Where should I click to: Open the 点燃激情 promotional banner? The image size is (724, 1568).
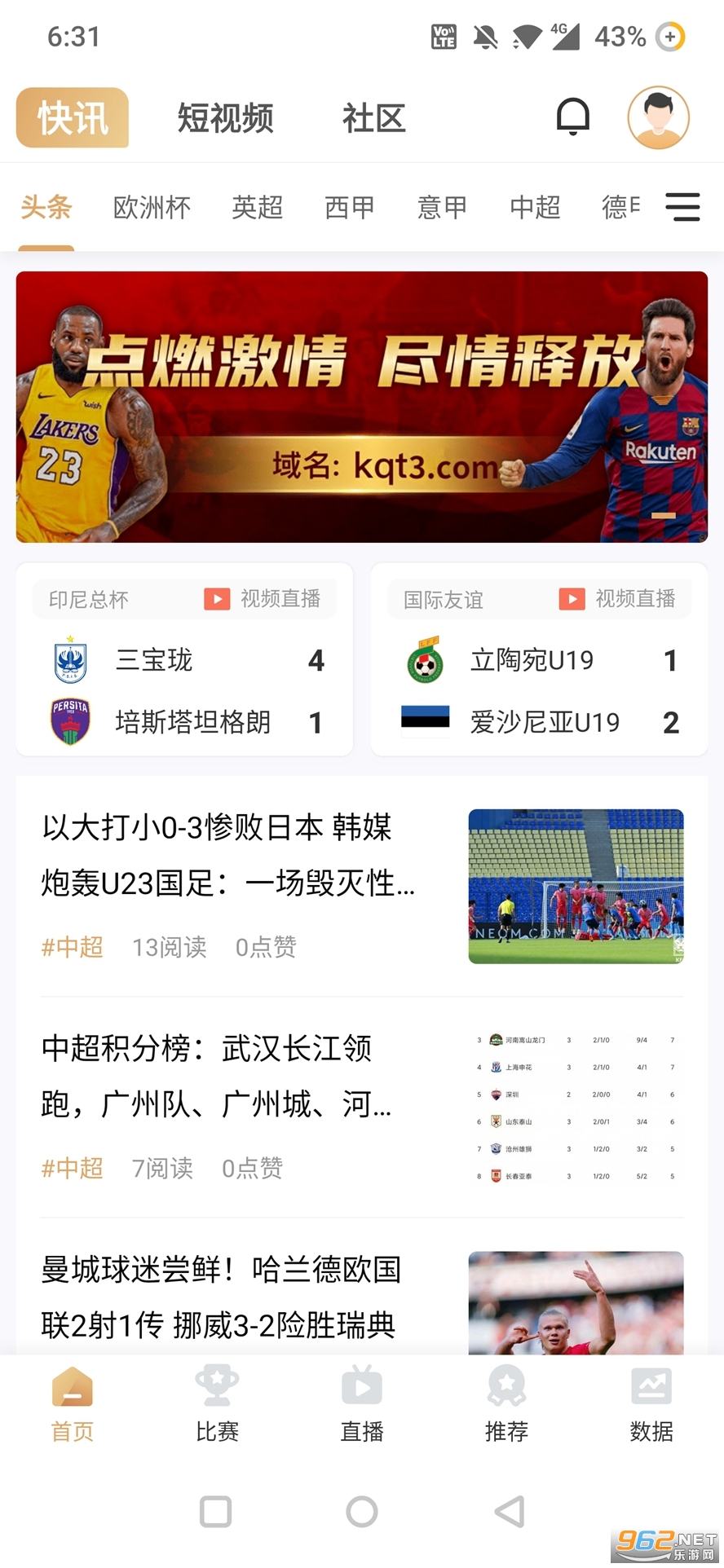click(362, 407)
